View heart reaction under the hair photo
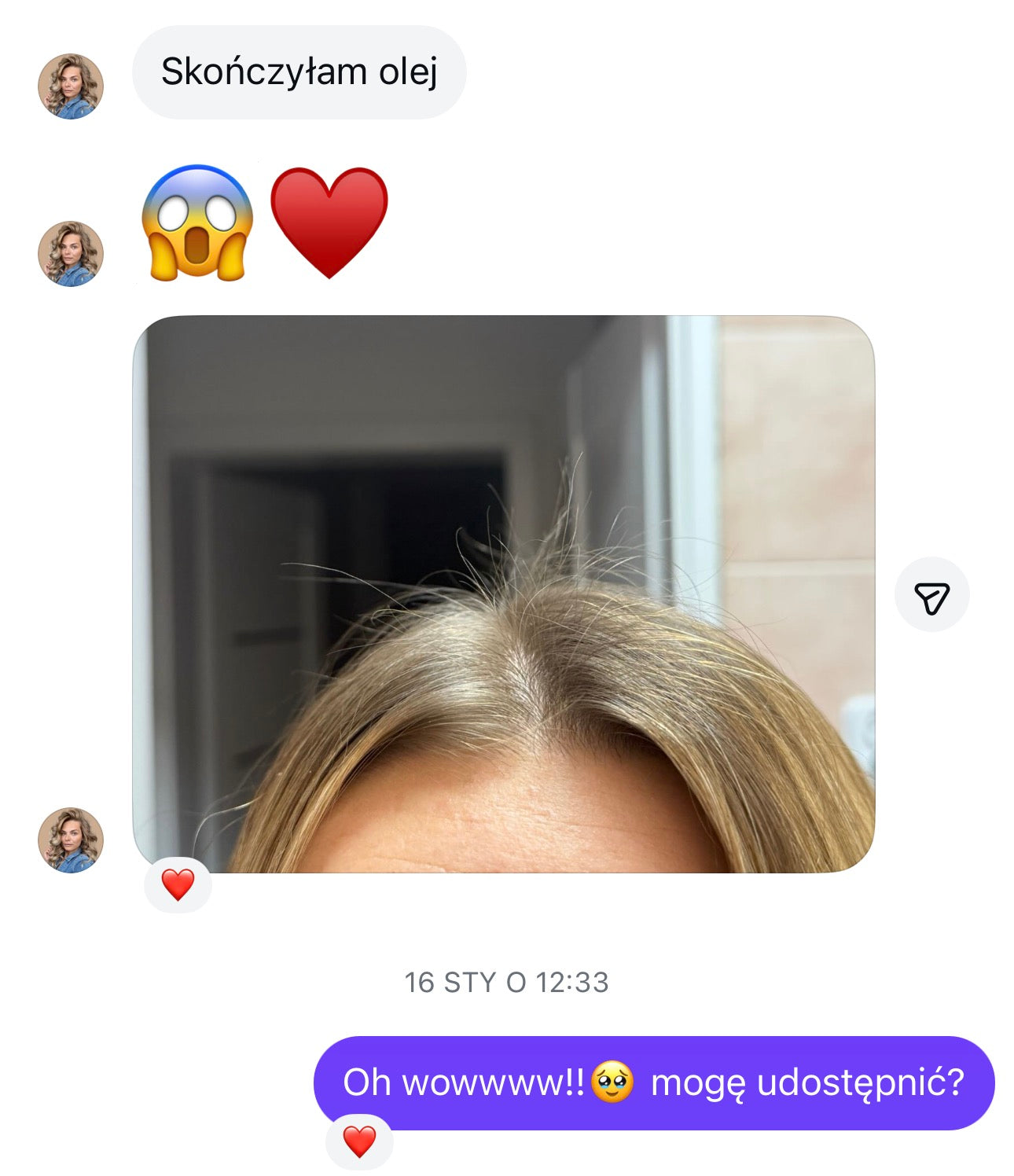1014x1176 pixels. tap(178, 885)
